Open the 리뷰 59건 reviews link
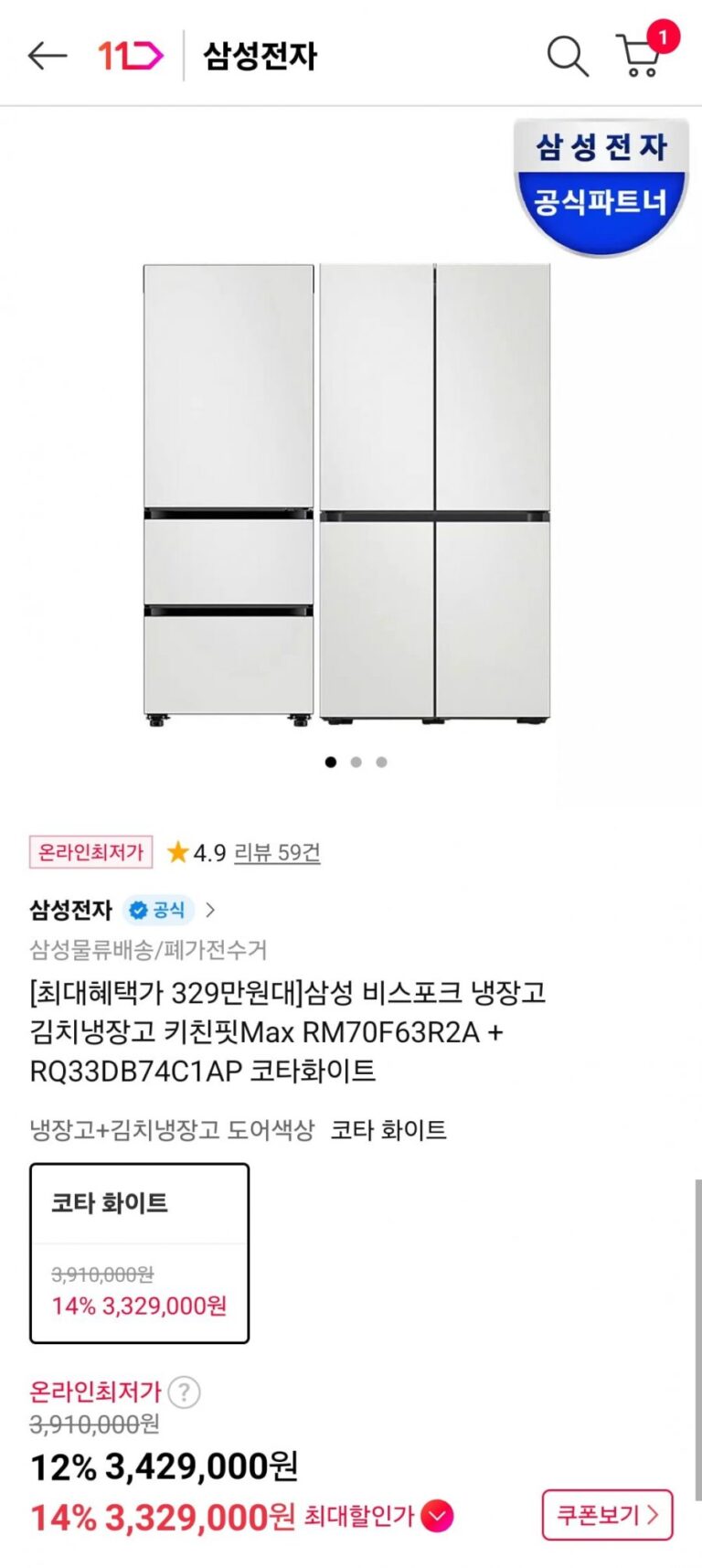This screenshot has width=702, height=1568. point(277,853)
